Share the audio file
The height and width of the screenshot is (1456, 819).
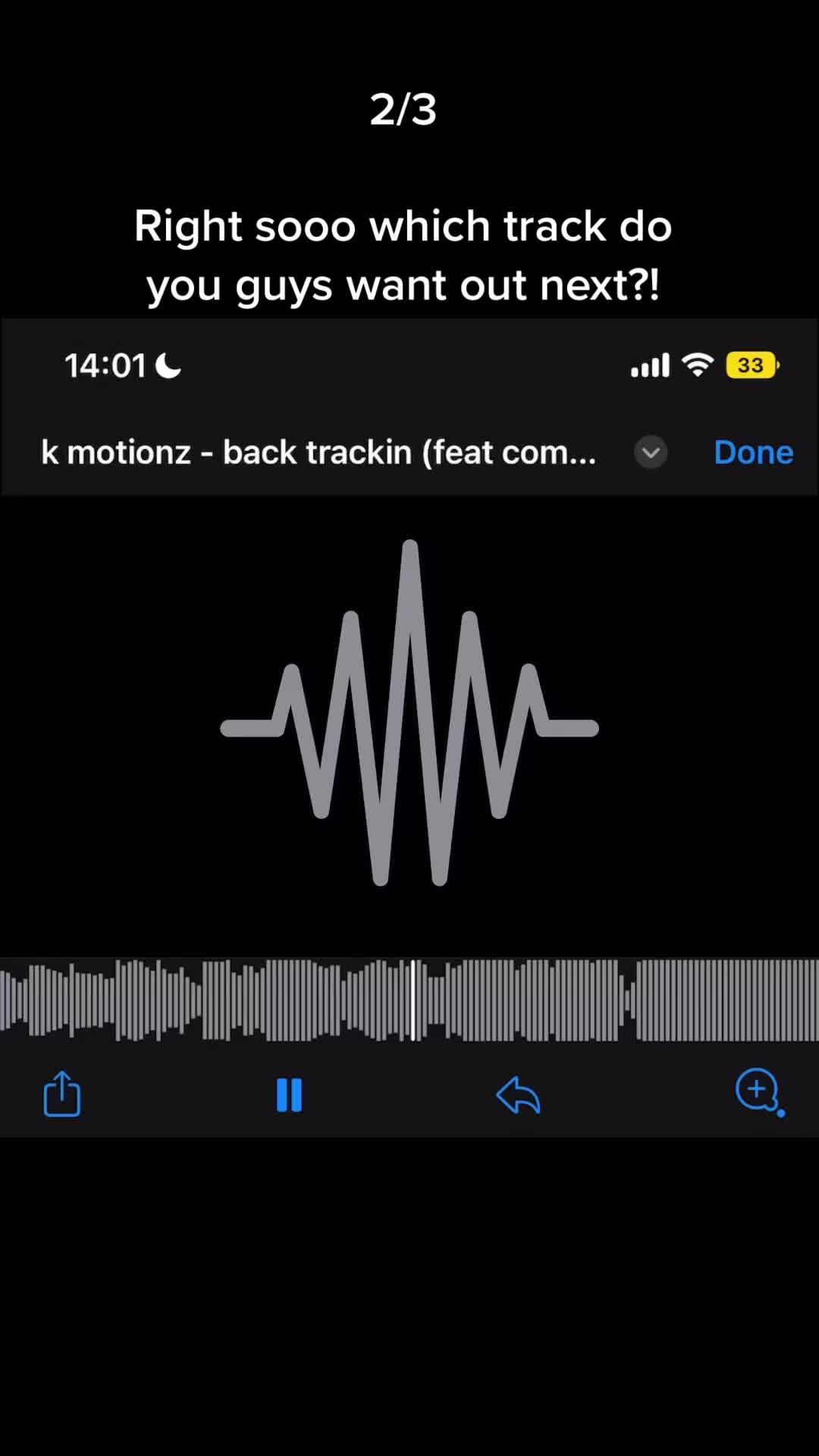pyautogui.click(x=62, y=1094)
